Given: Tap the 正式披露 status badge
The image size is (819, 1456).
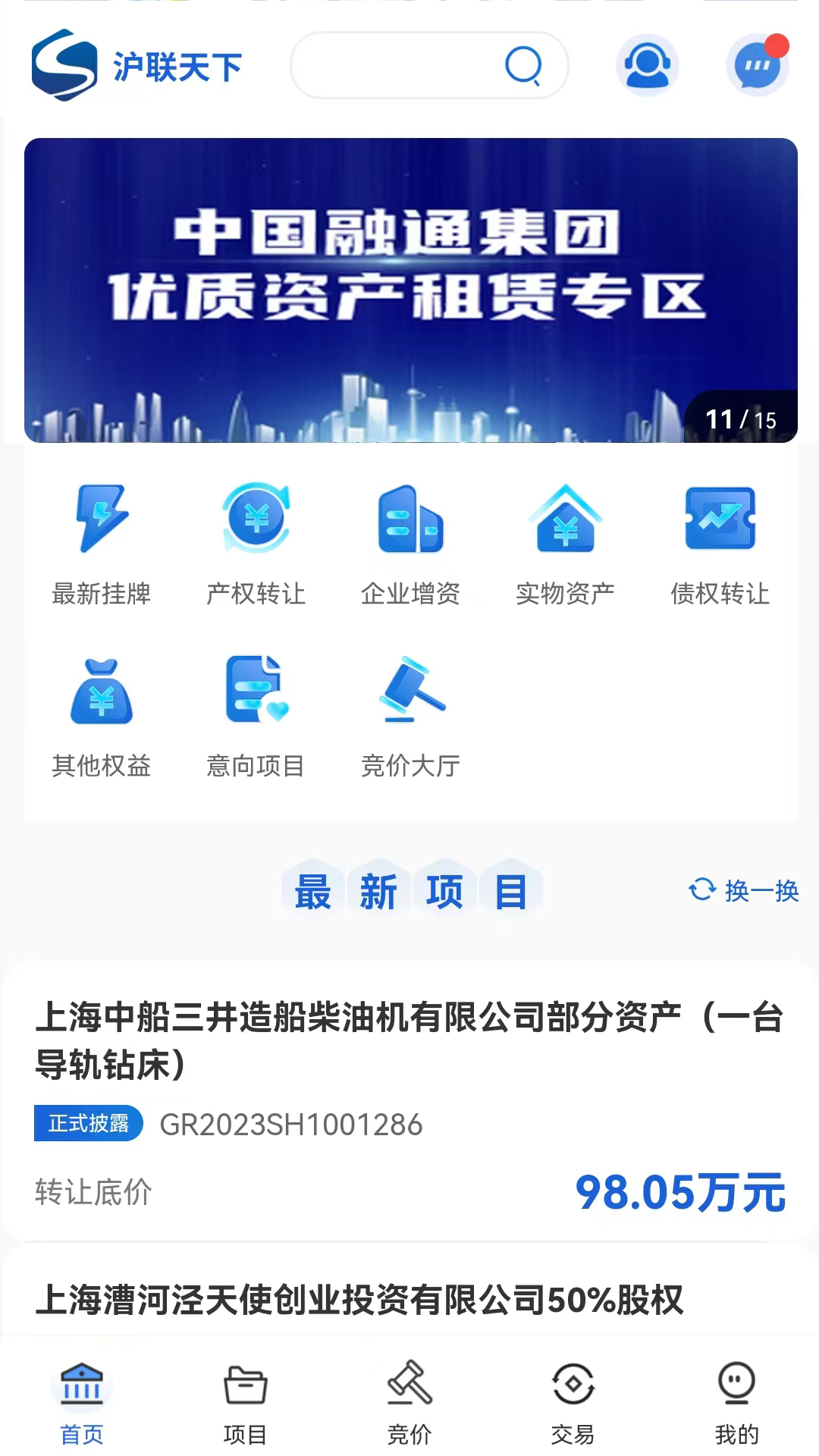Looking at the screenshot, I should pos(88,1125).
